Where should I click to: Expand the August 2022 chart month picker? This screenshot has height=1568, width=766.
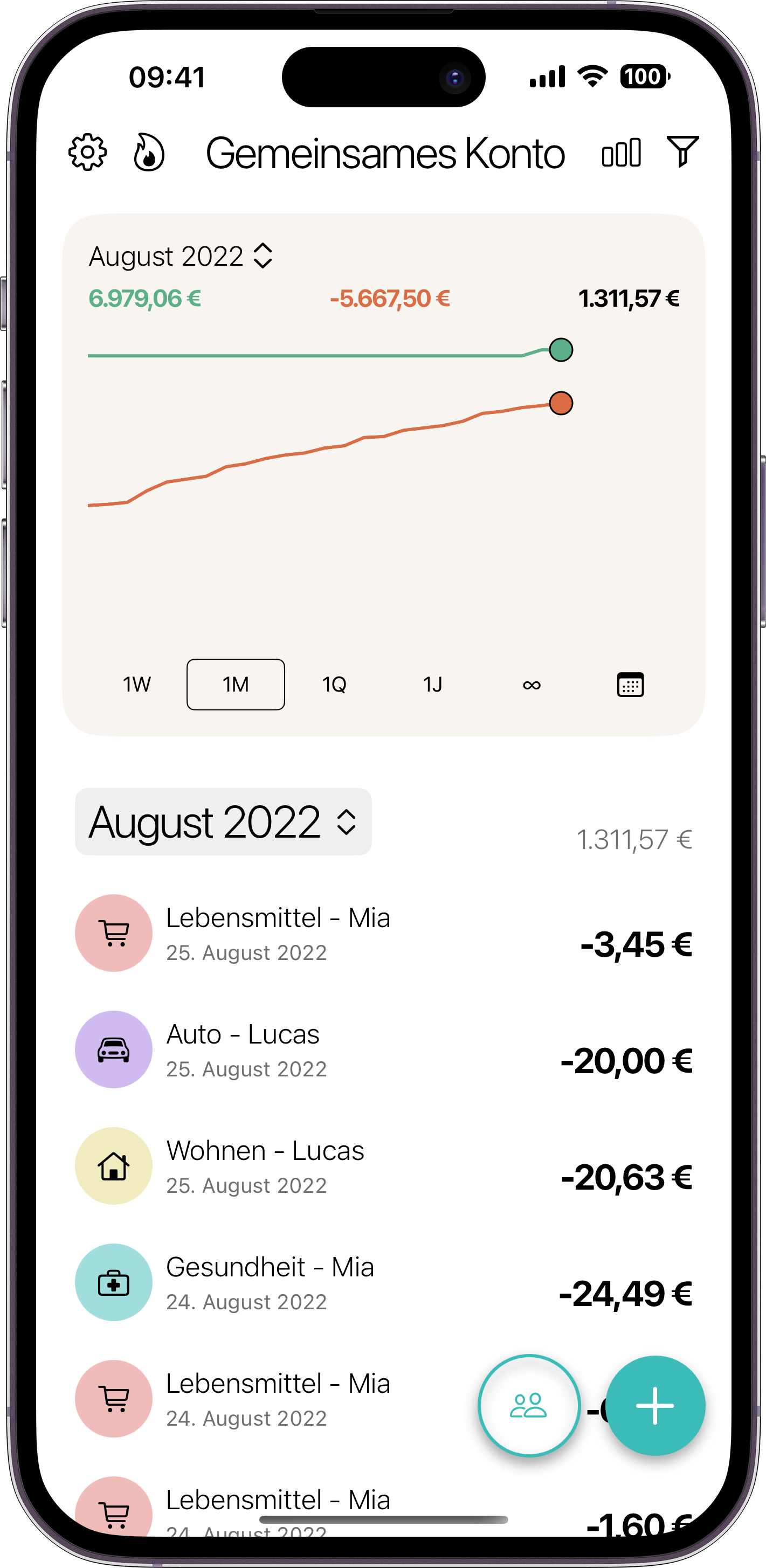click(181, 256)
